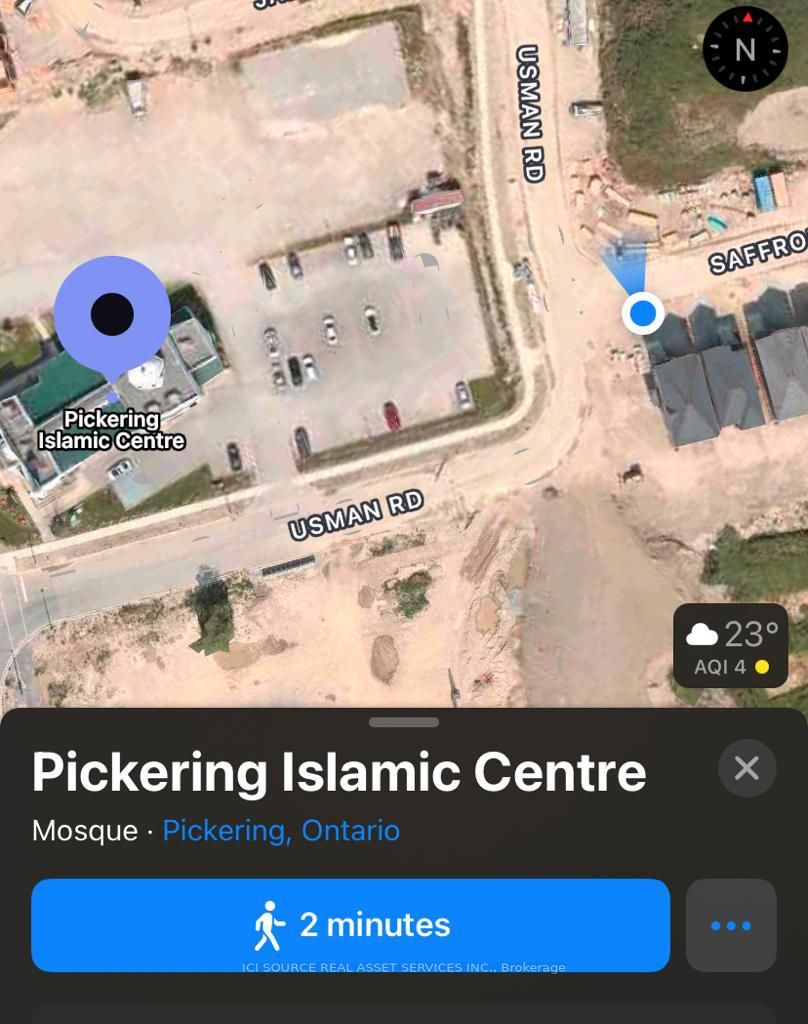
Task: Open the Pickering, Ontario location link
Action: tap(281, 830)
